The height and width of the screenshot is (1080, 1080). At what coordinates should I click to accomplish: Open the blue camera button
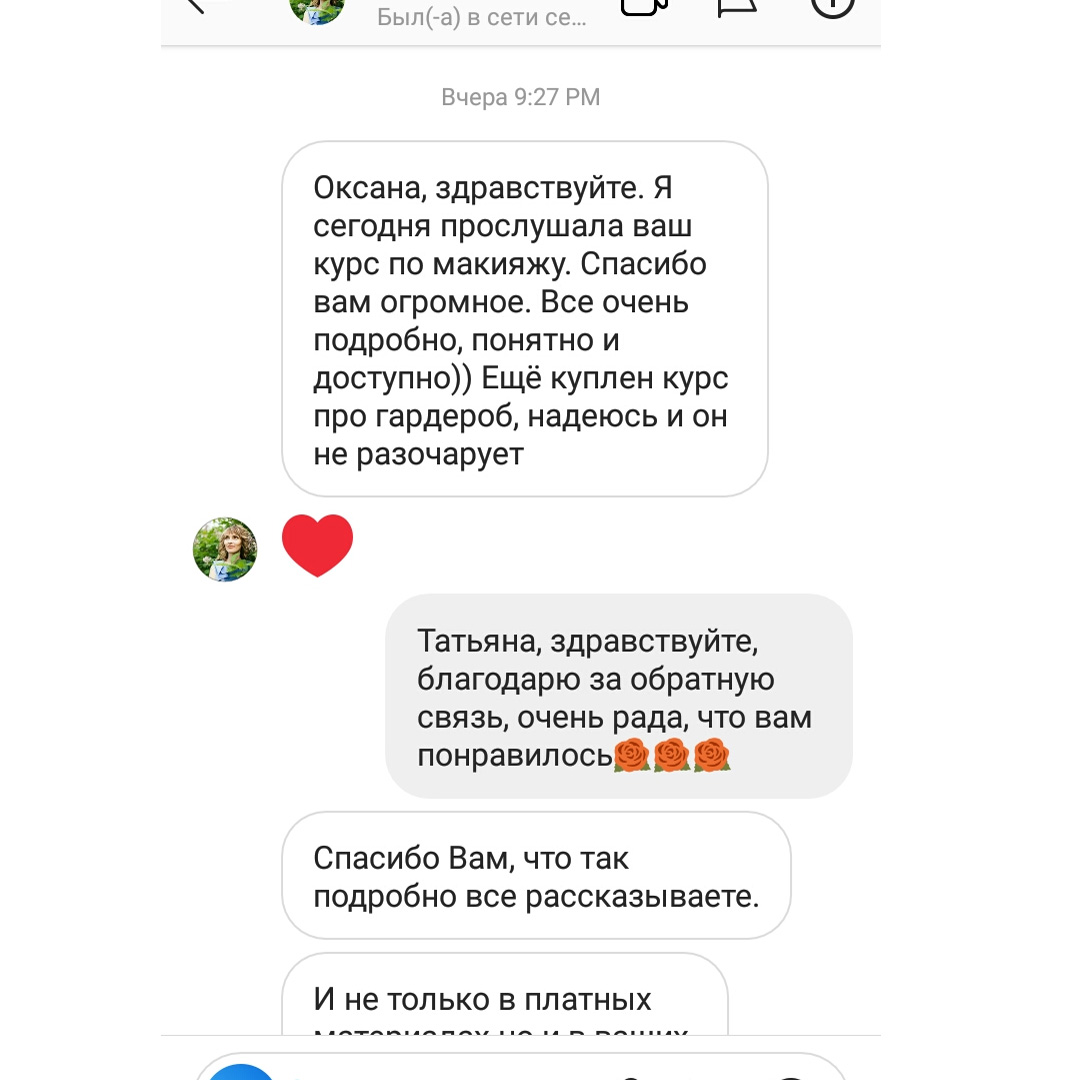click(x=240, y=1072)
